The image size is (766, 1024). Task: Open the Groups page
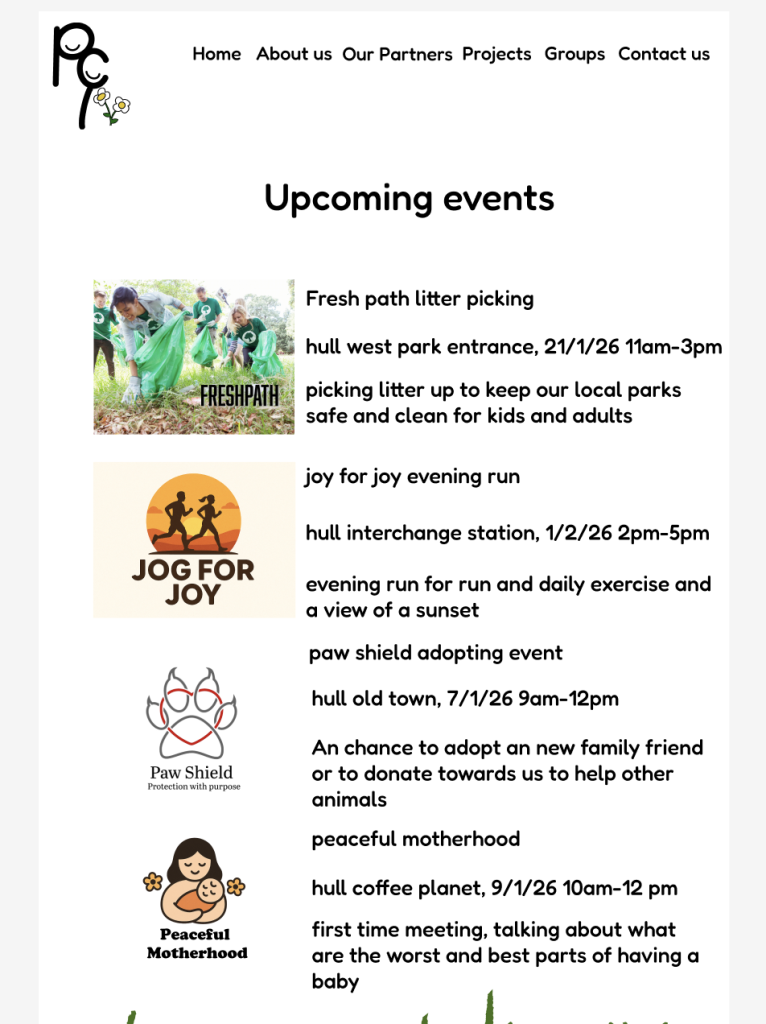click(x=574, y=54)
